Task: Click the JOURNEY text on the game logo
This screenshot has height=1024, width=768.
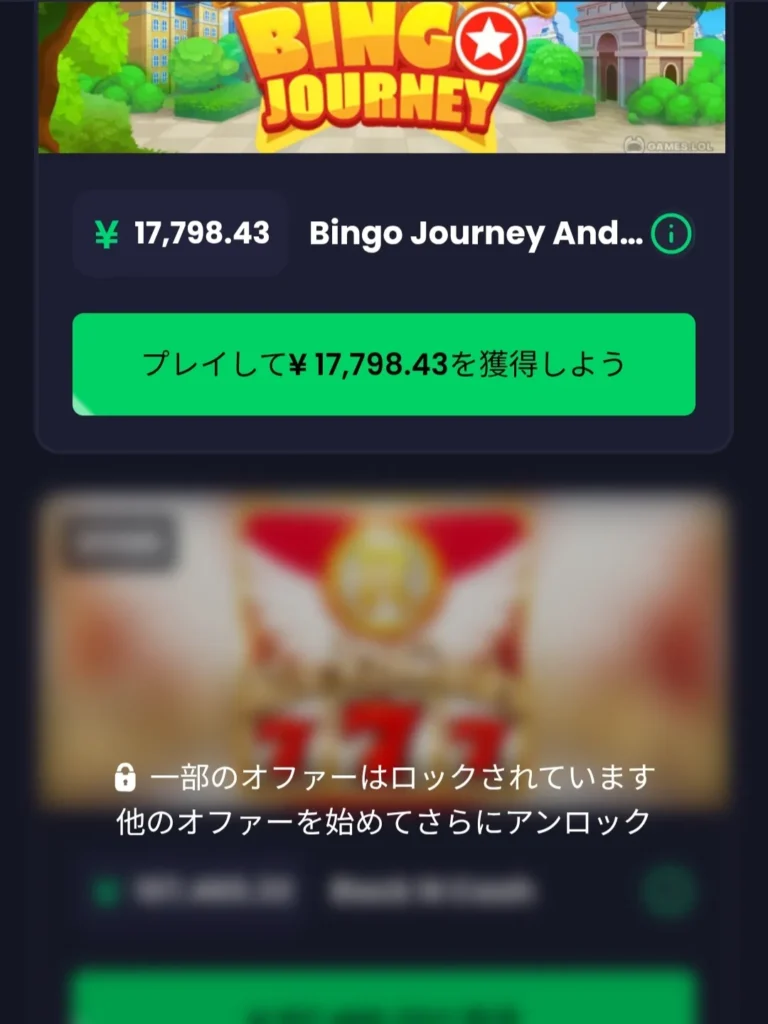Action: [x=383, y=96]
